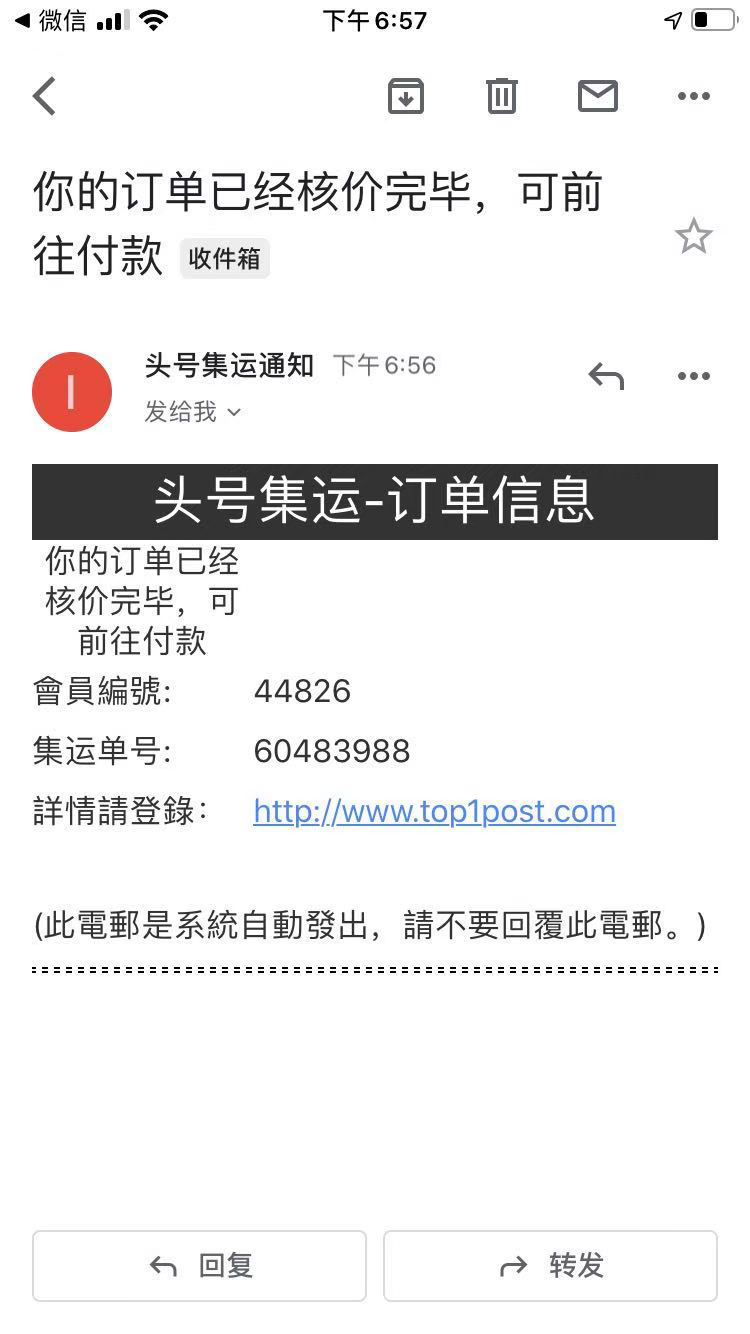
Task: Tap the 回复 button
Action: pos(199,1266)
